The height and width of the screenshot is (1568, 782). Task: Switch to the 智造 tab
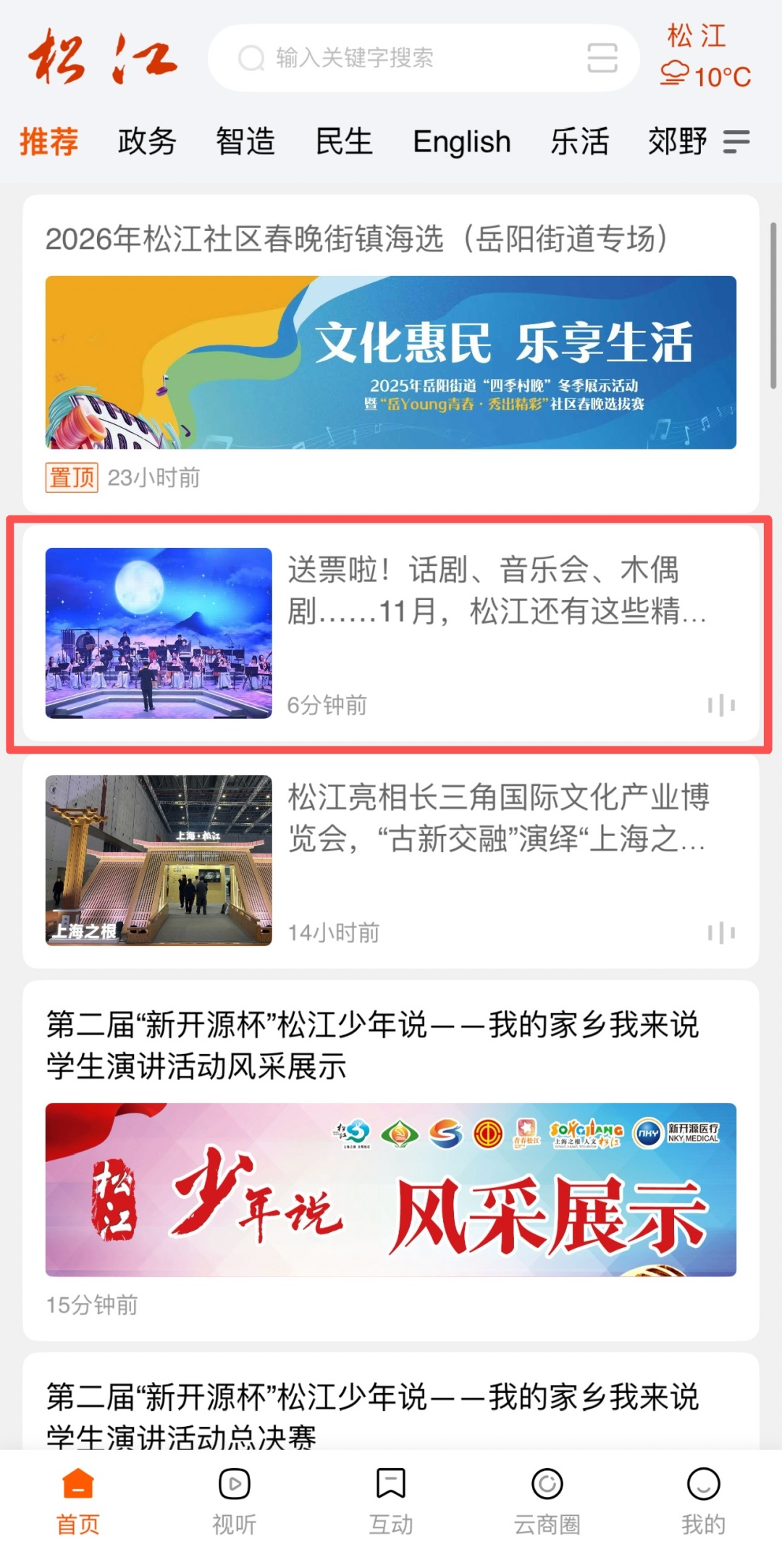tap(245, 141)
